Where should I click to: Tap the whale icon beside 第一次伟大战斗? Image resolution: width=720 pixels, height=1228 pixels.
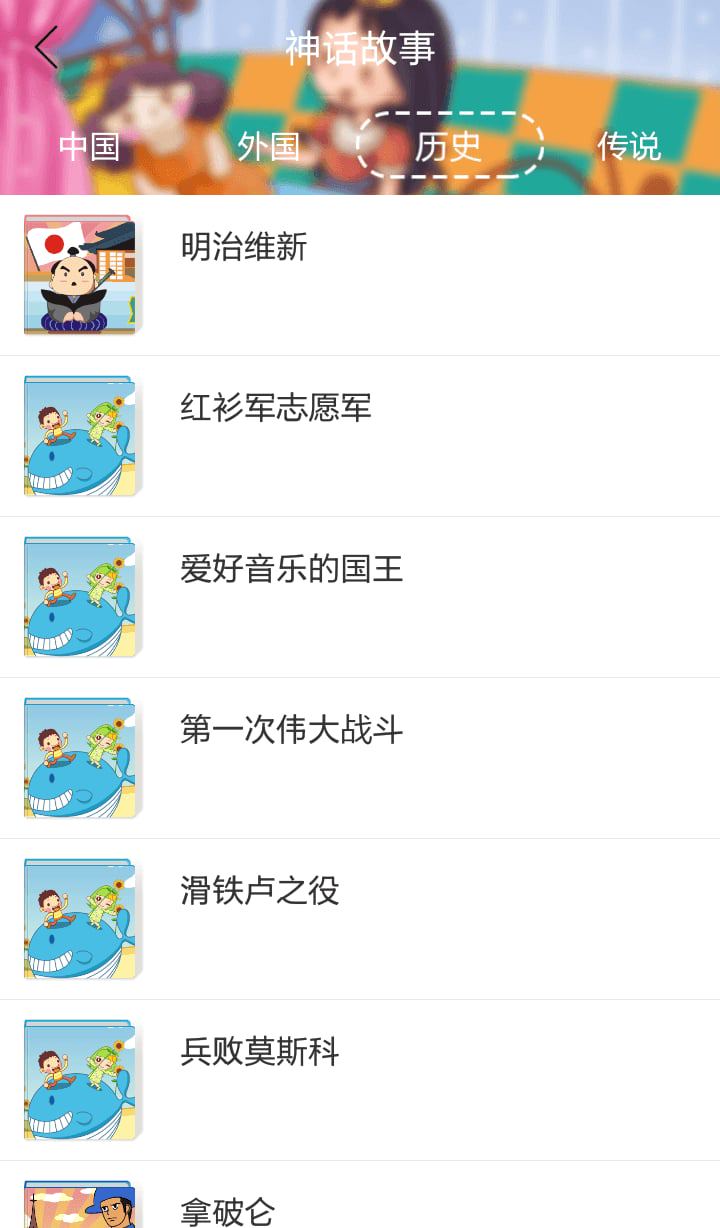coord(79,757)
